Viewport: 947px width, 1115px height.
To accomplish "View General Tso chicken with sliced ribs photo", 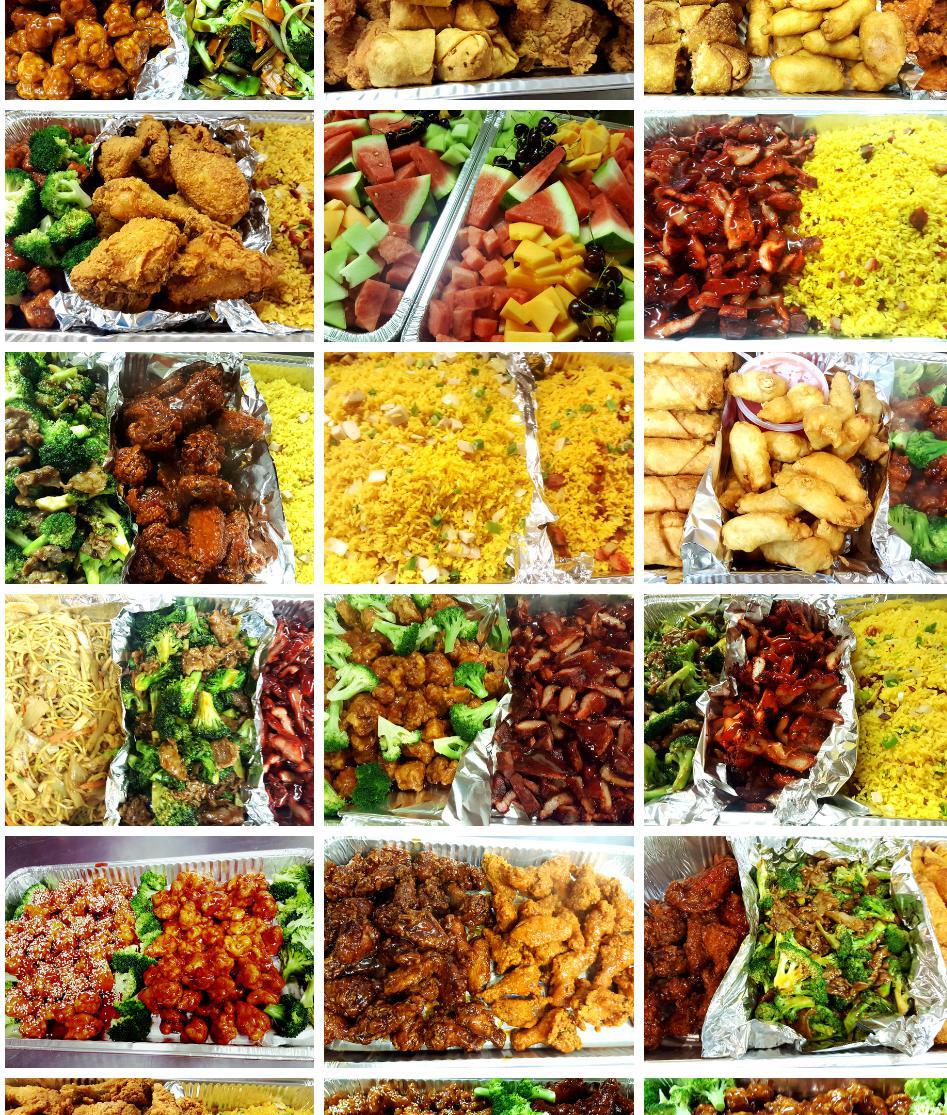I will click(478, 709).
